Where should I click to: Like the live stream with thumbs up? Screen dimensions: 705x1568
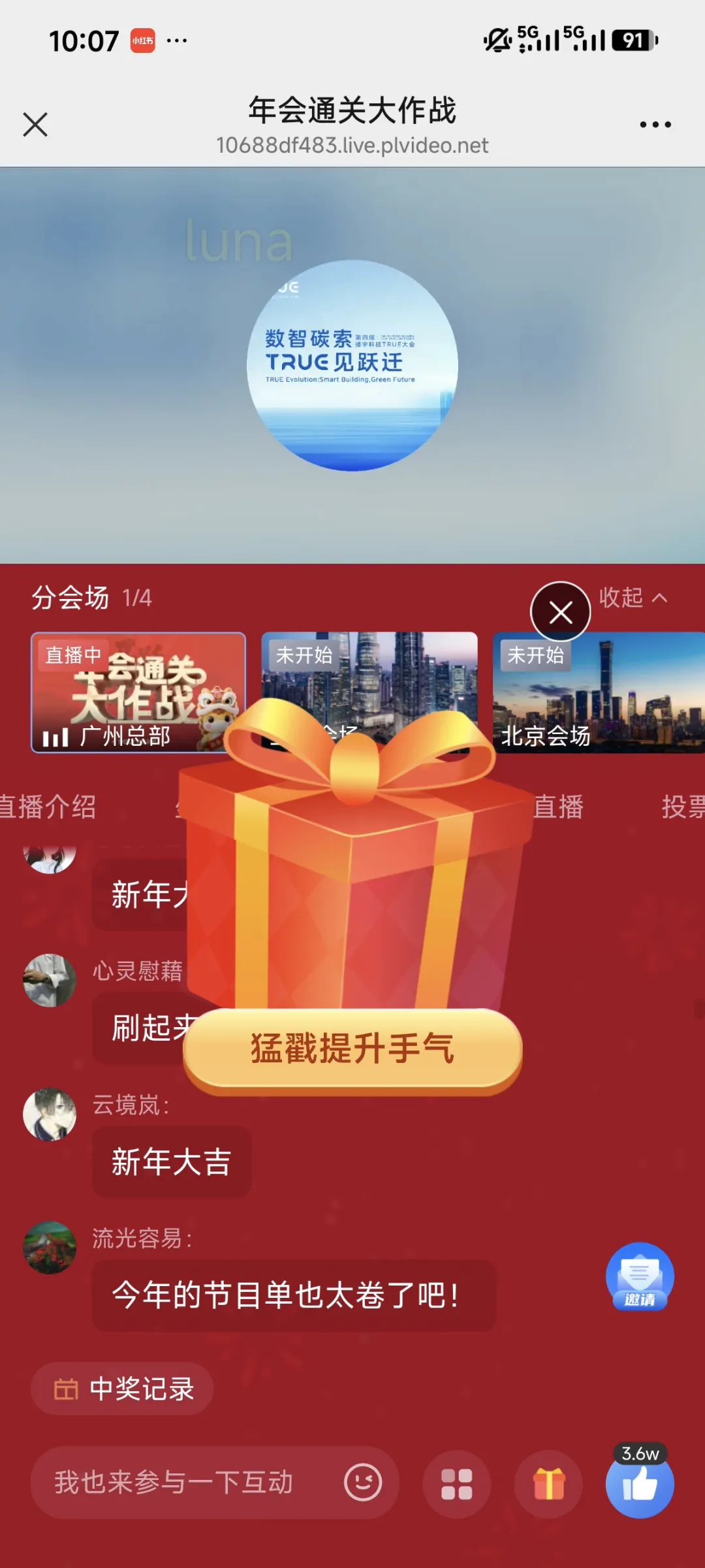[639, 1485]
